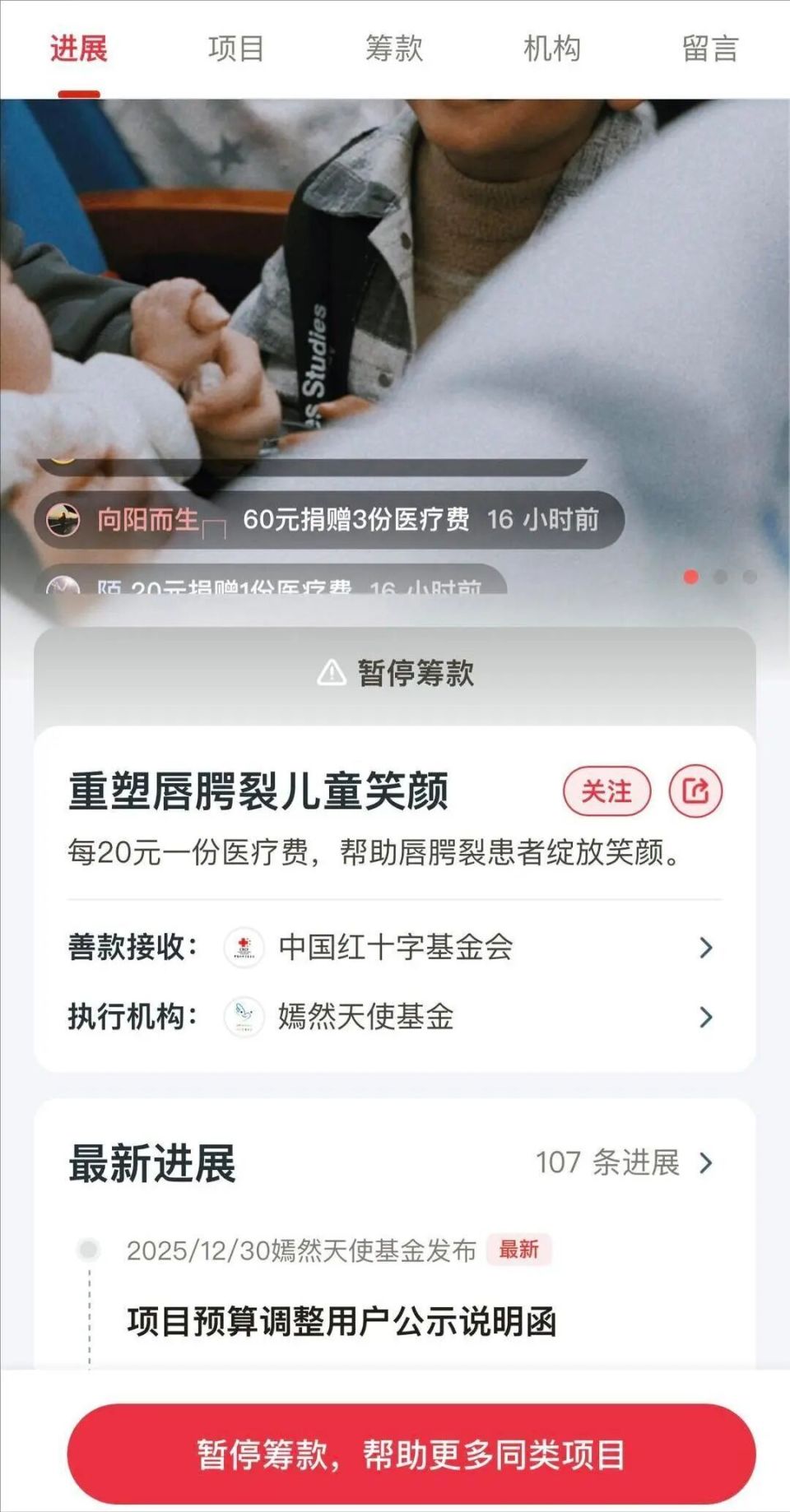Click the timeline dot beside the 2025/12/30 update

pos(87,1250)
